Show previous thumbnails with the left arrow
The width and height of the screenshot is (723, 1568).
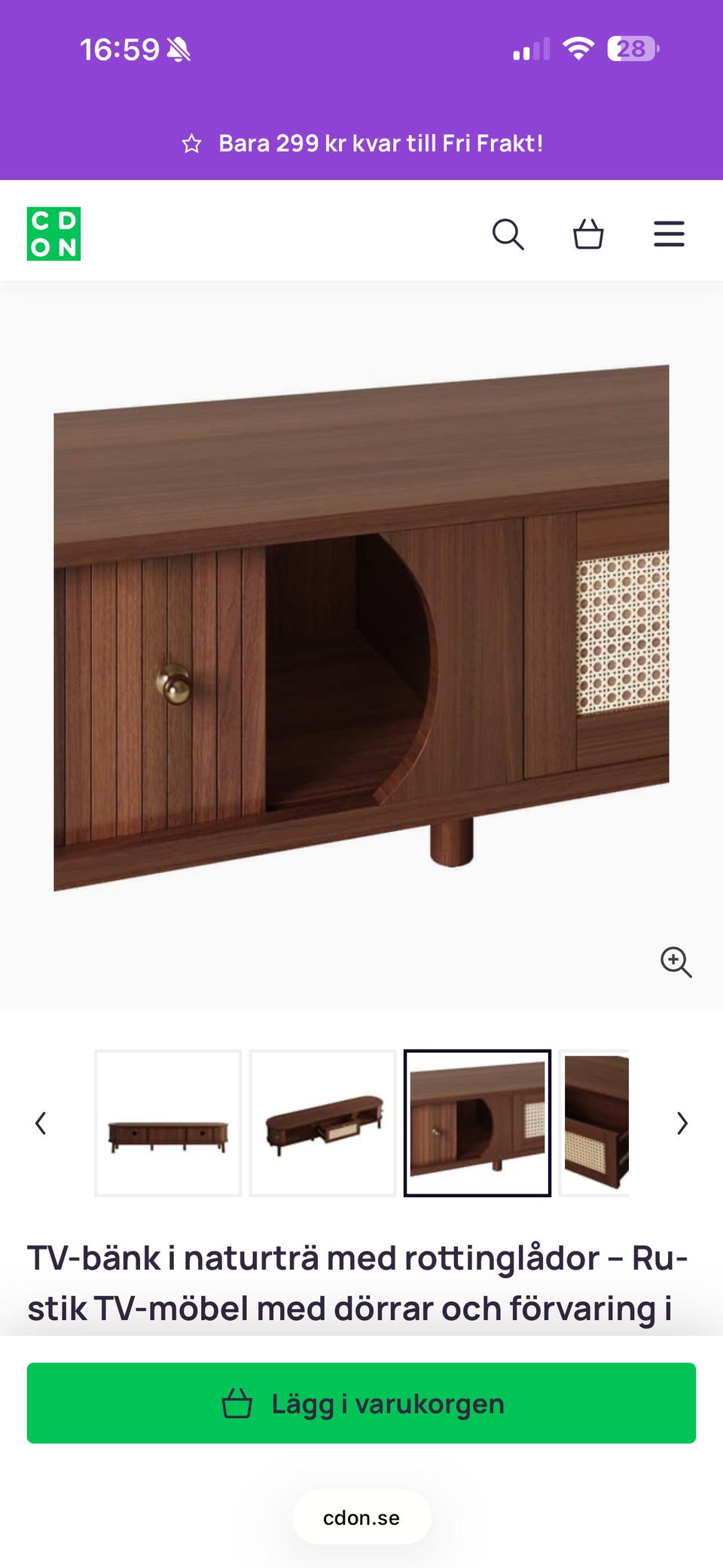41,1123
